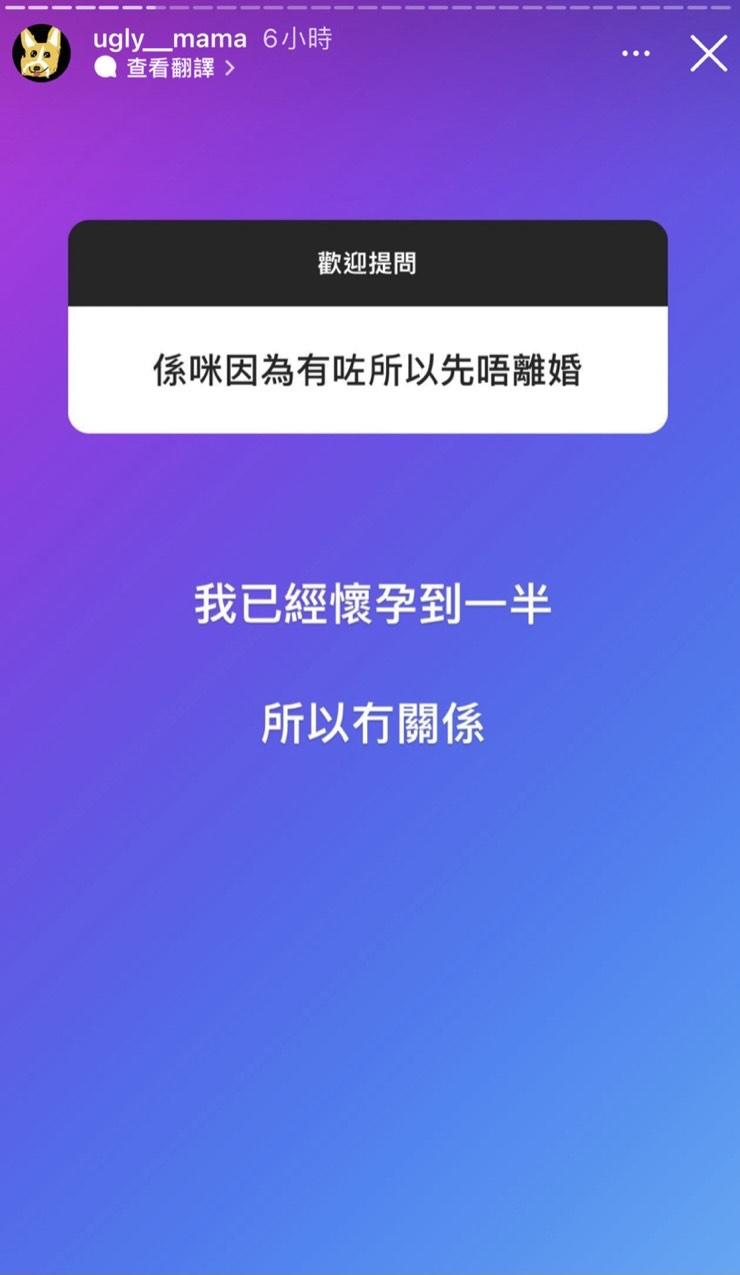Open ugly__mama's profile picture
740x1275 pixels.
point(41,54)
